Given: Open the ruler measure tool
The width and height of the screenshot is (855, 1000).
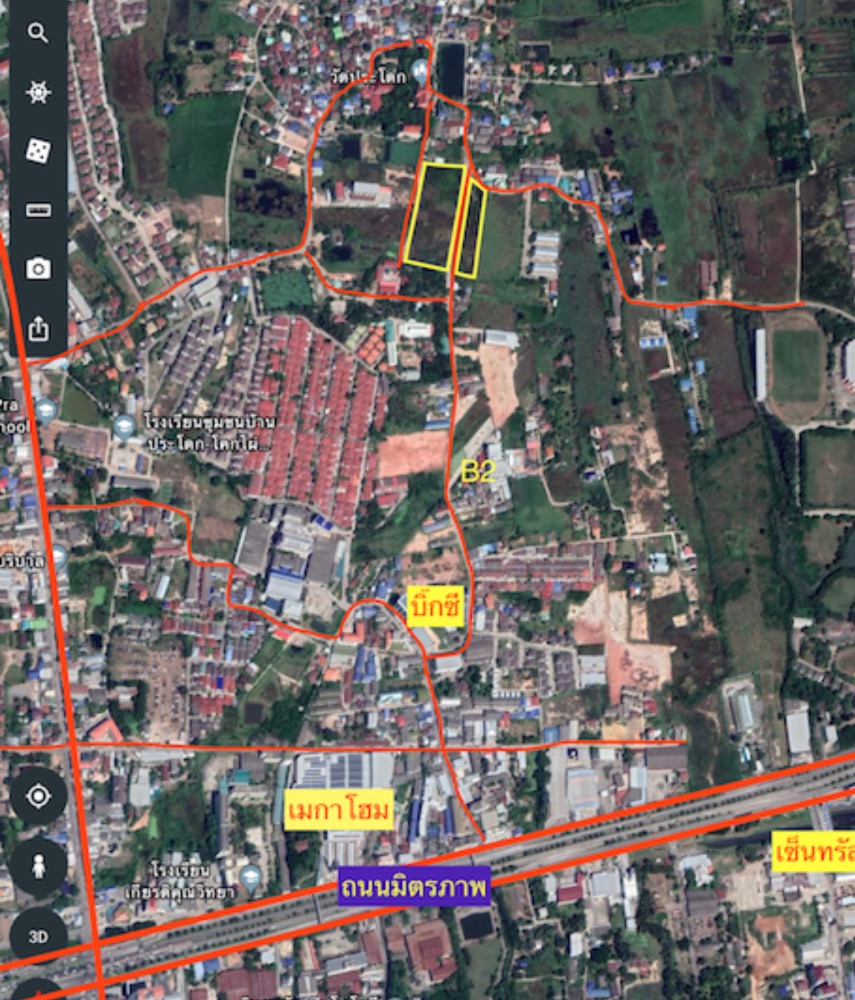Looking at the screenshot, I should [38, 210].
